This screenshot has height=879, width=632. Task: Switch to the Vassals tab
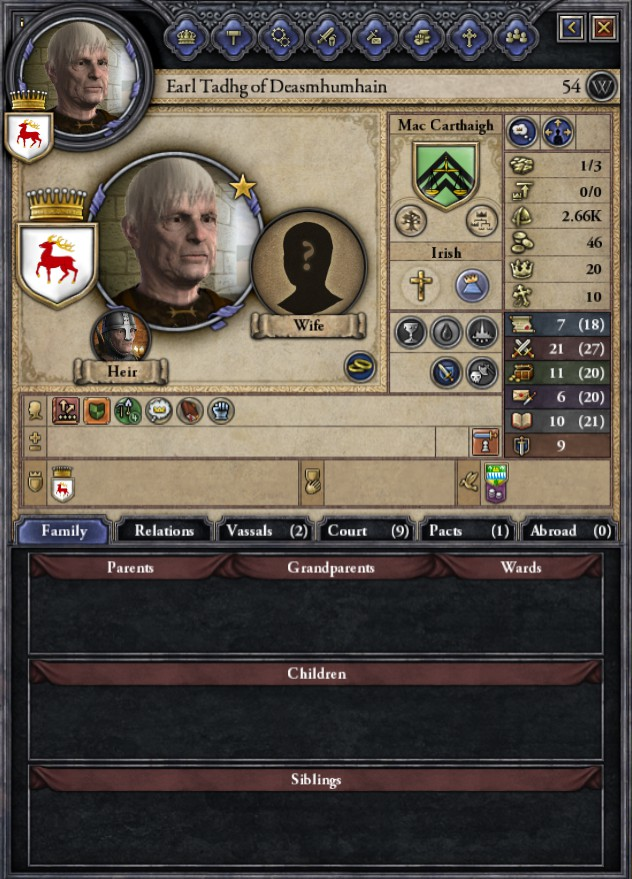265,531
